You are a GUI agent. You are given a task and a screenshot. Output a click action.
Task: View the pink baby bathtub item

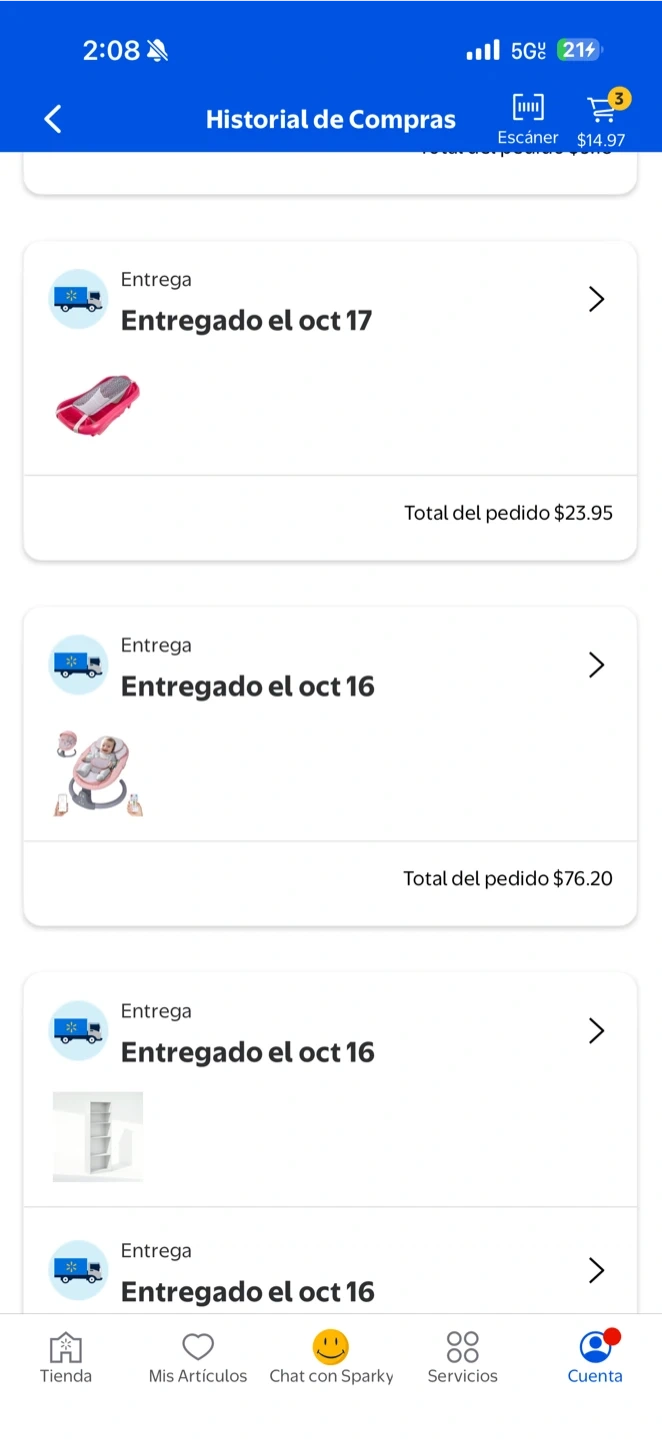pos(97,405)
